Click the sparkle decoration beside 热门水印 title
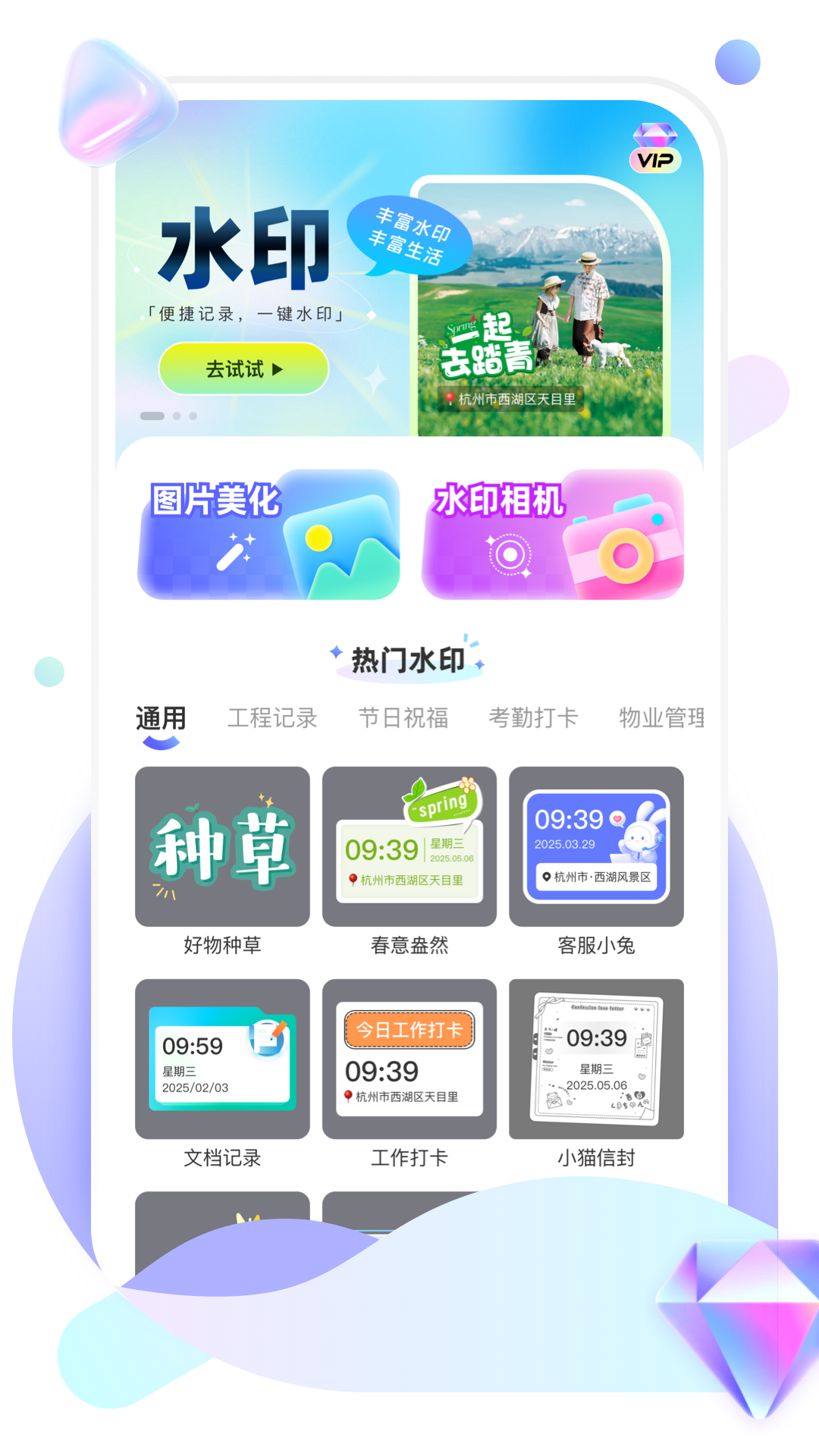 (x=336, y=652)
